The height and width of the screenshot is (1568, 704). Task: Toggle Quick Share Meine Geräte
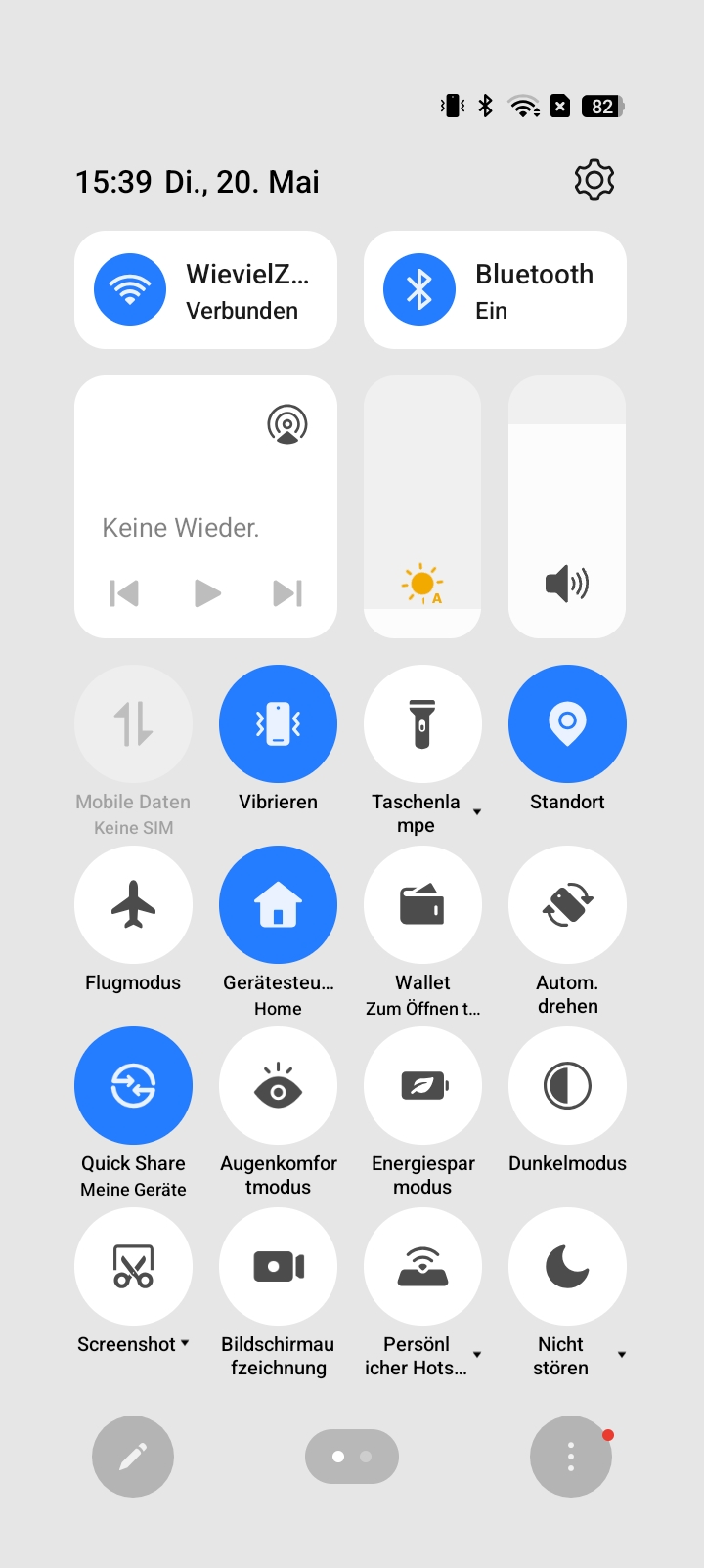(133, 1085)
